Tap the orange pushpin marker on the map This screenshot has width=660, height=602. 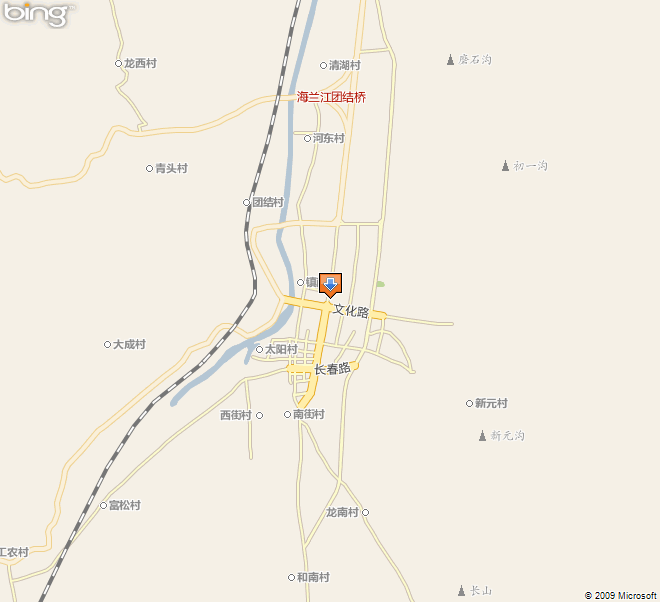[x=331, y=285]
